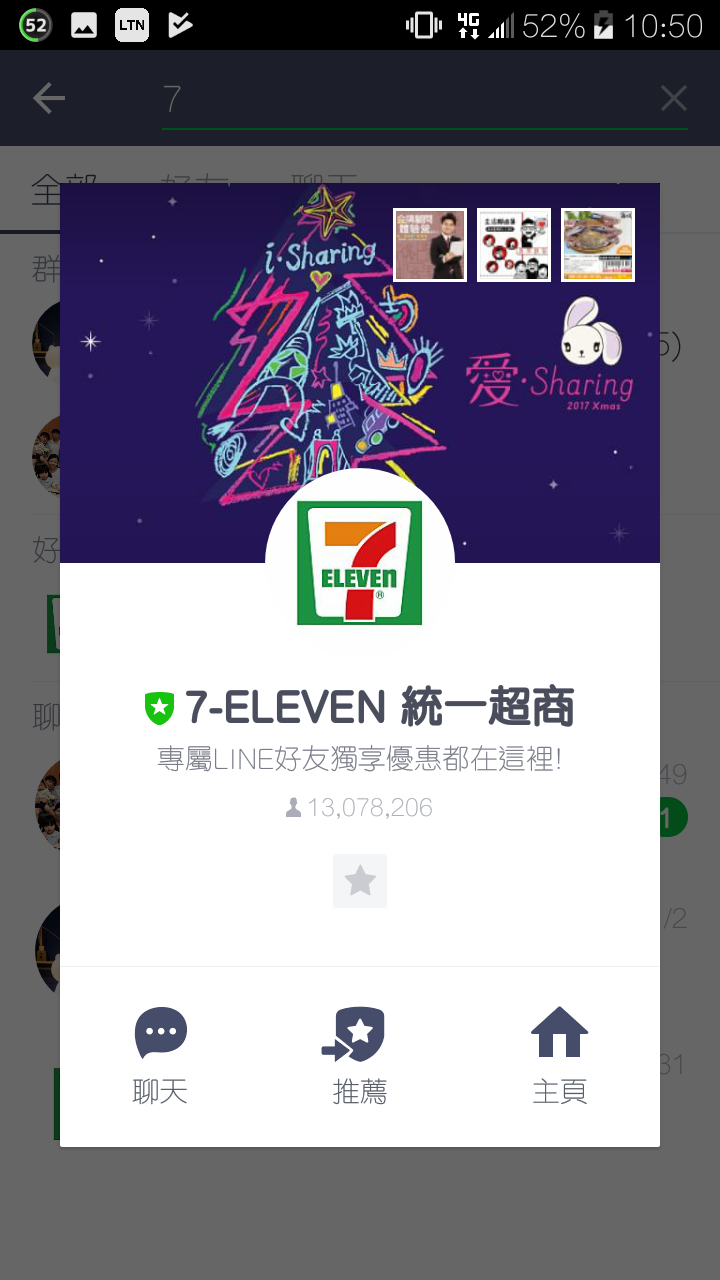
Task: Open the first post thumbnail with man
Action: click(430, 245)
